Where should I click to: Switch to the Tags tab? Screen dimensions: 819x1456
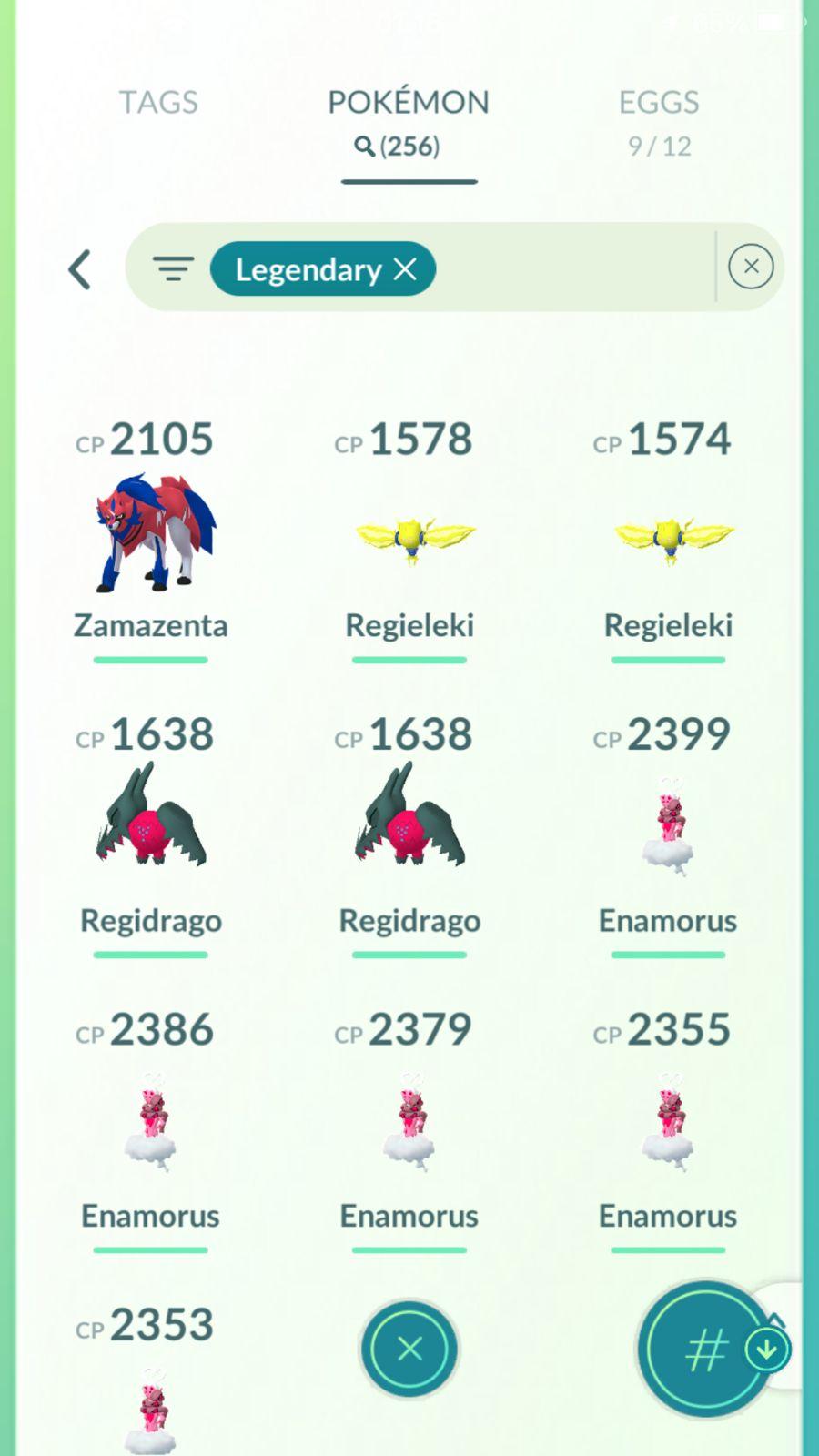[x=158, y=103]
